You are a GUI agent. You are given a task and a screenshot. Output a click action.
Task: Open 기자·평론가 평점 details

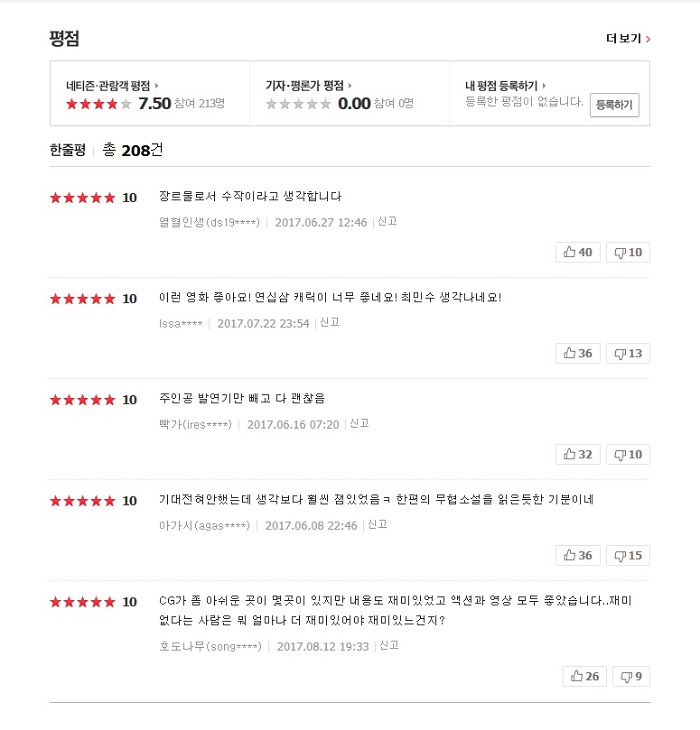pyautogui.click(x=308, y=86)
